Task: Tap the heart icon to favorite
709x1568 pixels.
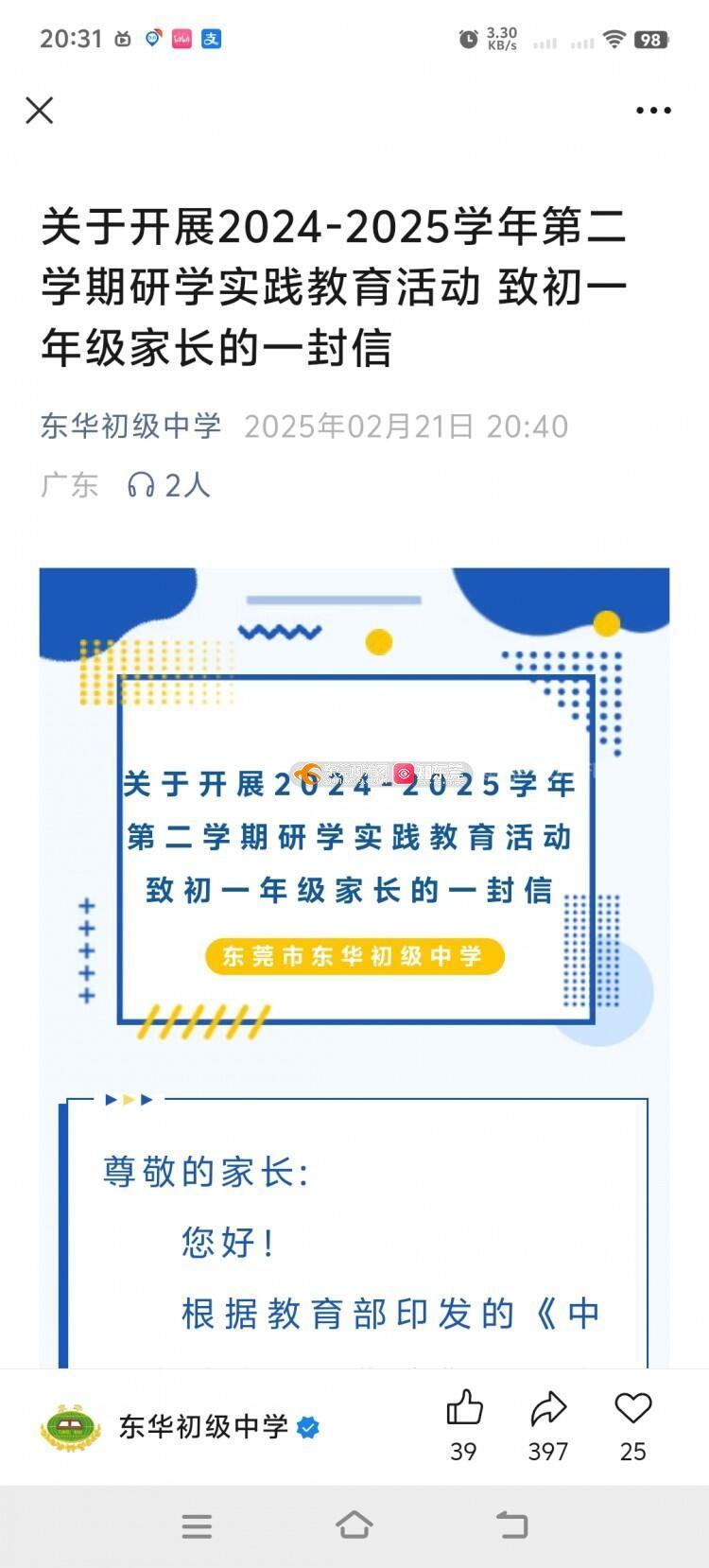Action: [x=632, y=1409]
